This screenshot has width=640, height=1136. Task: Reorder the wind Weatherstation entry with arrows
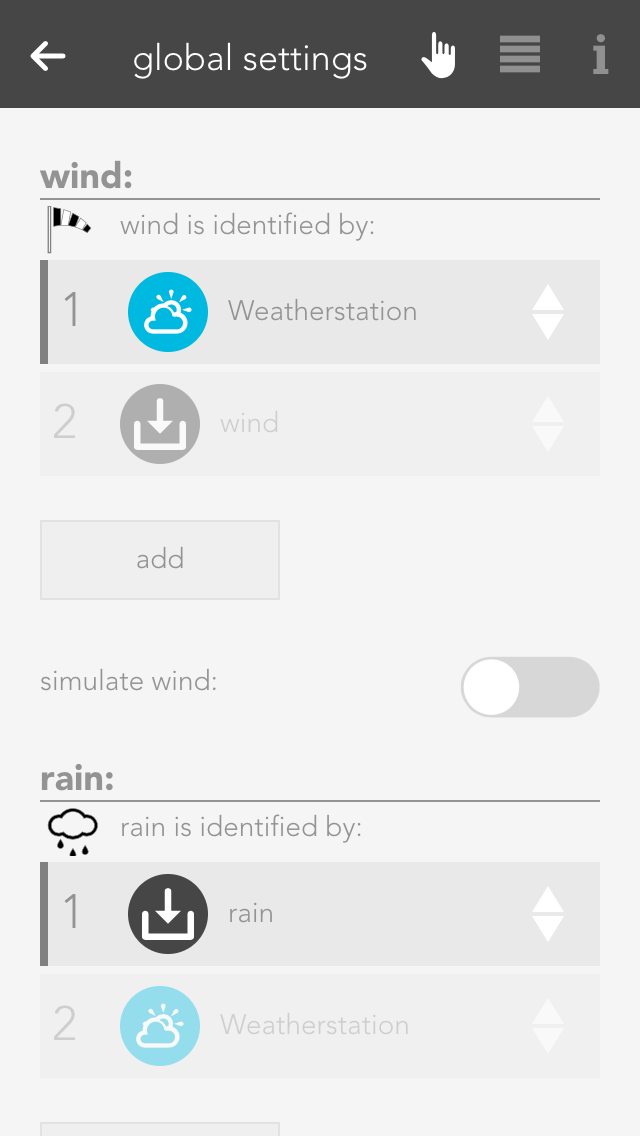tap(548, 312)
